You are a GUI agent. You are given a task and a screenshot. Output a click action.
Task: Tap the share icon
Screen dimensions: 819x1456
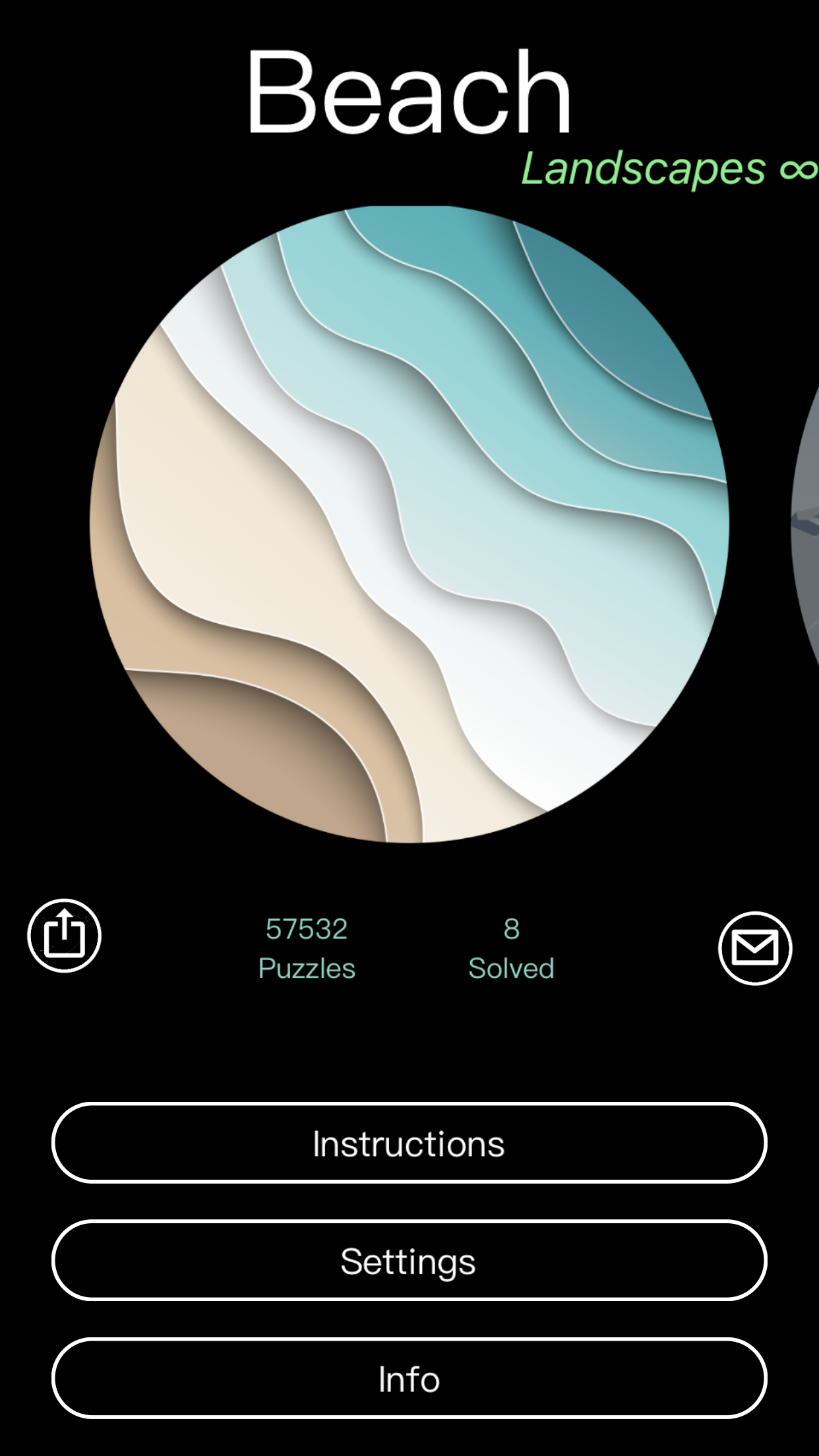[x=64, y=935]
